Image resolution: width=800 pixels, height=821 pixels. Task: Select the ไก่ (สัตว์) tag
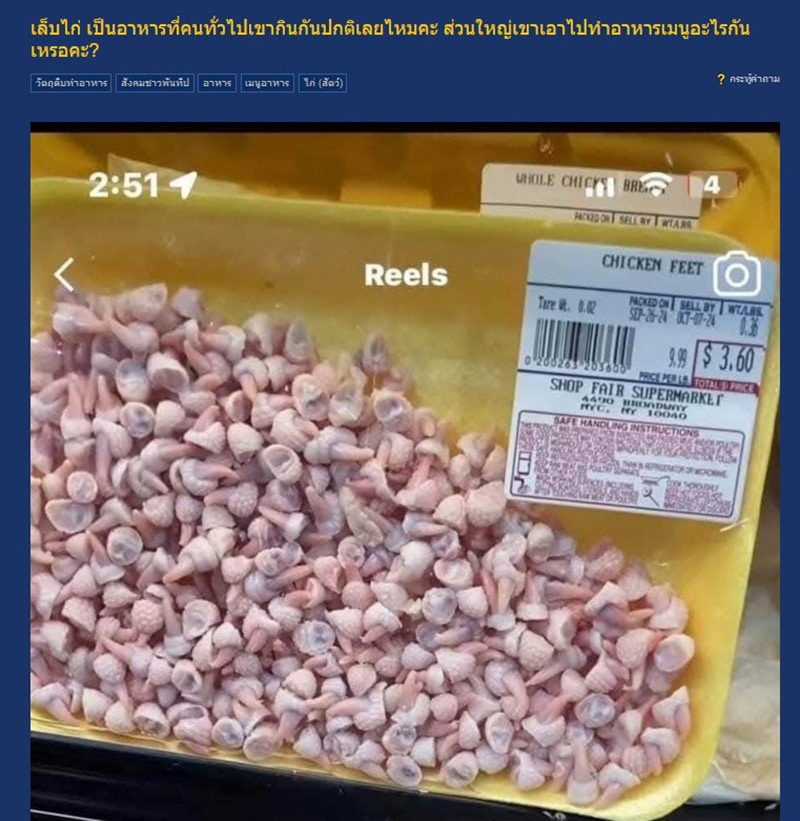323,83
